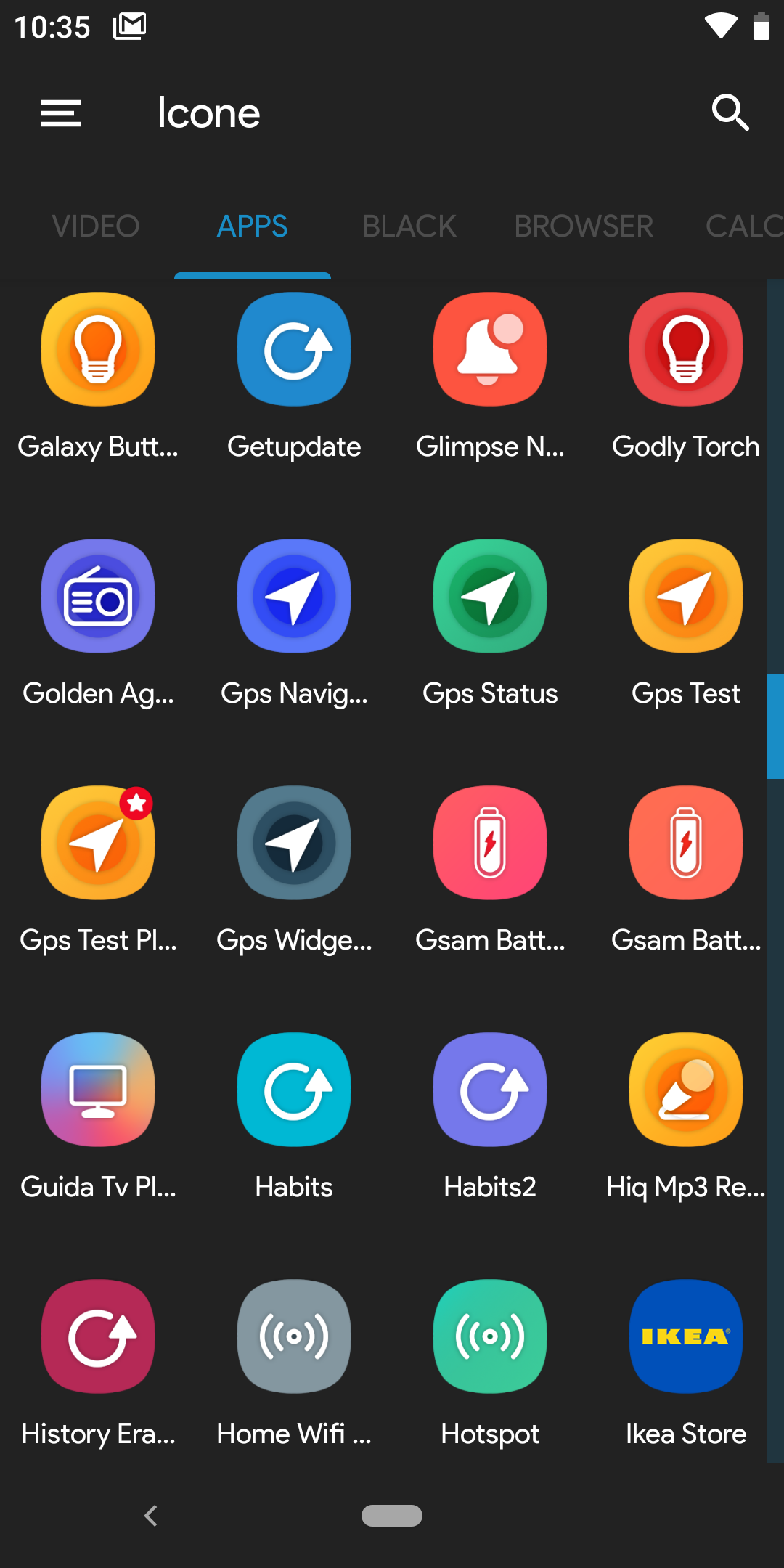
Task: Open the hamburger drawer menu
Action: pos(61,113)
